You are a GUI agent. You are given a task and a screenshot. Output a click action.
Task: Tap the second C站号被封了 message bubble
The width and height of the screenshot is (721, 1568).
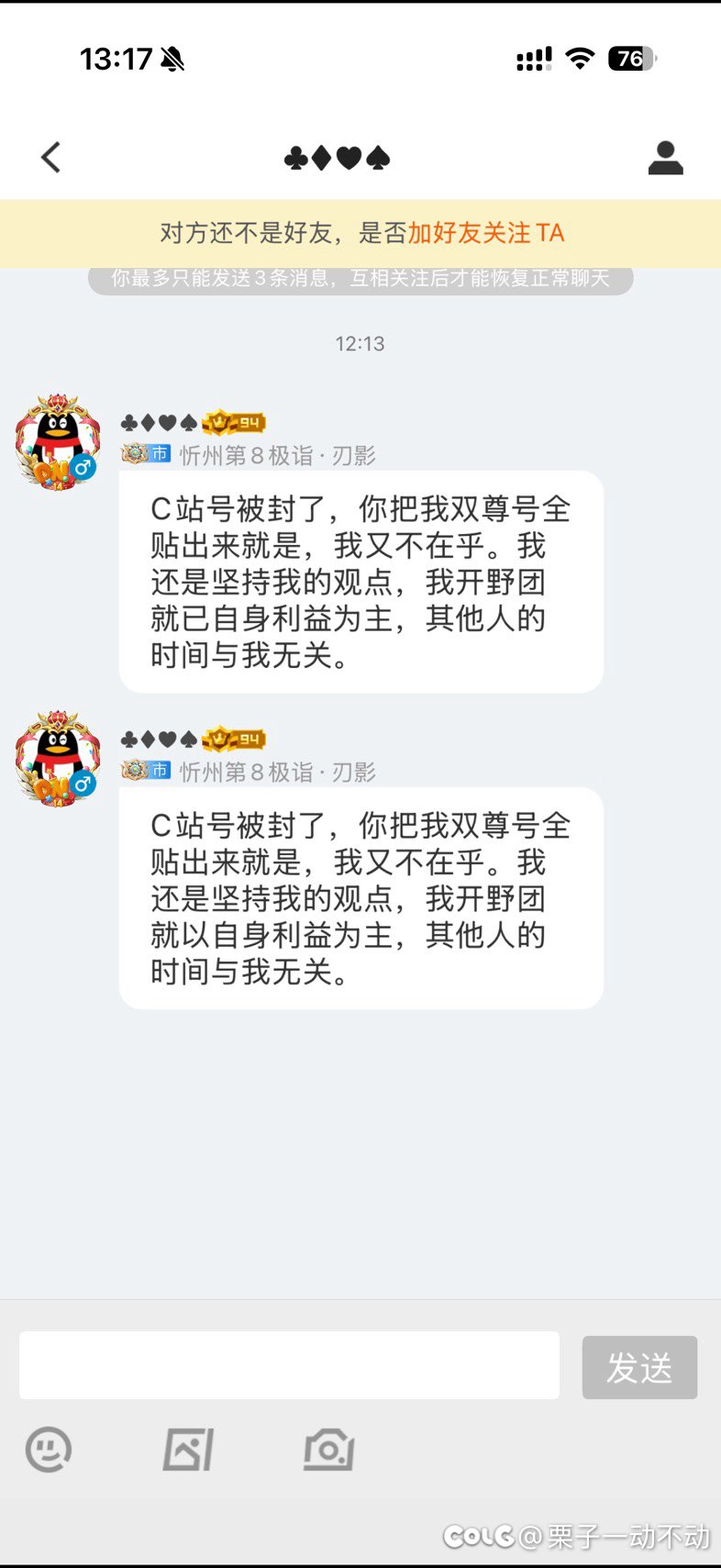(x=360, y=899)
